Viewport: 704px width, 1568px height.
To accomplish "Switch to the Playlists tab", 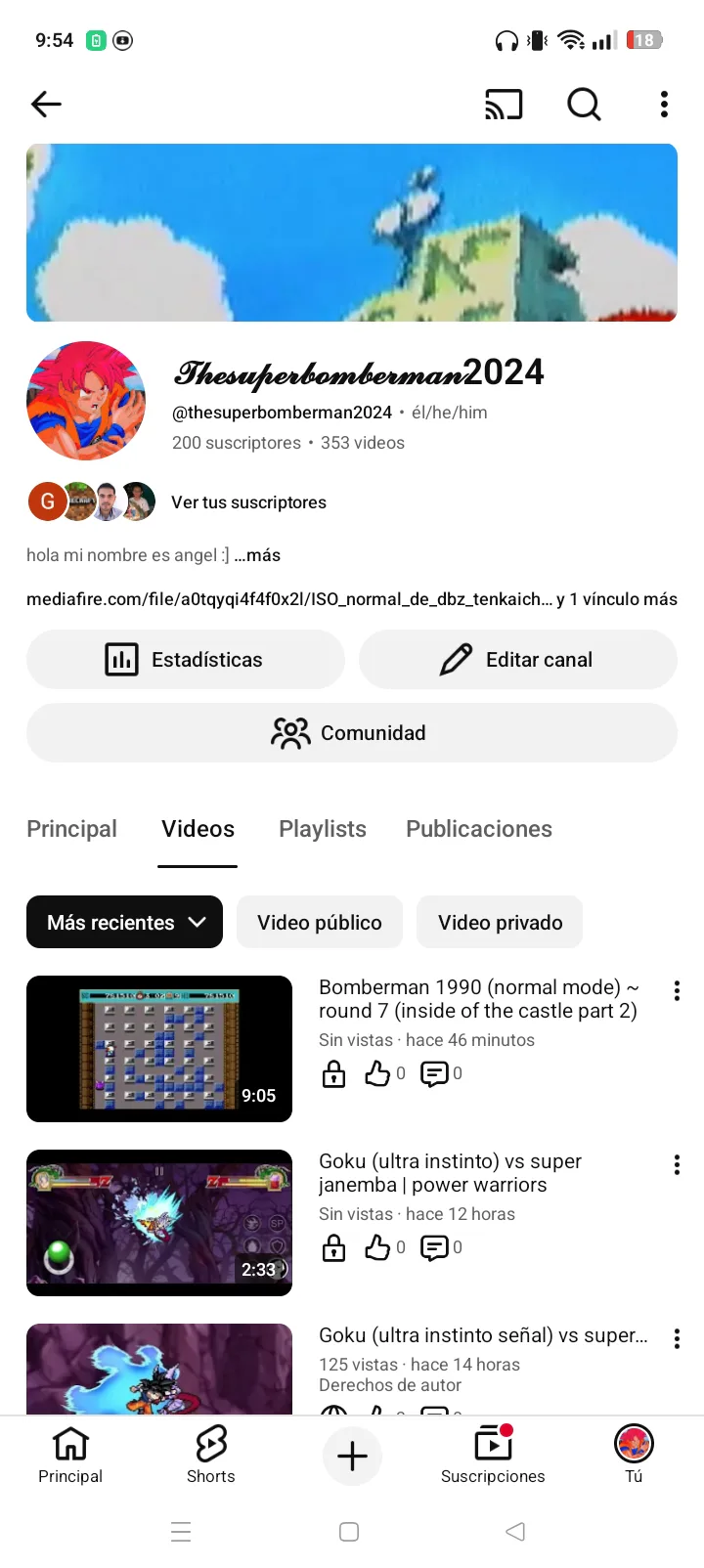I will tap(323, 829).
